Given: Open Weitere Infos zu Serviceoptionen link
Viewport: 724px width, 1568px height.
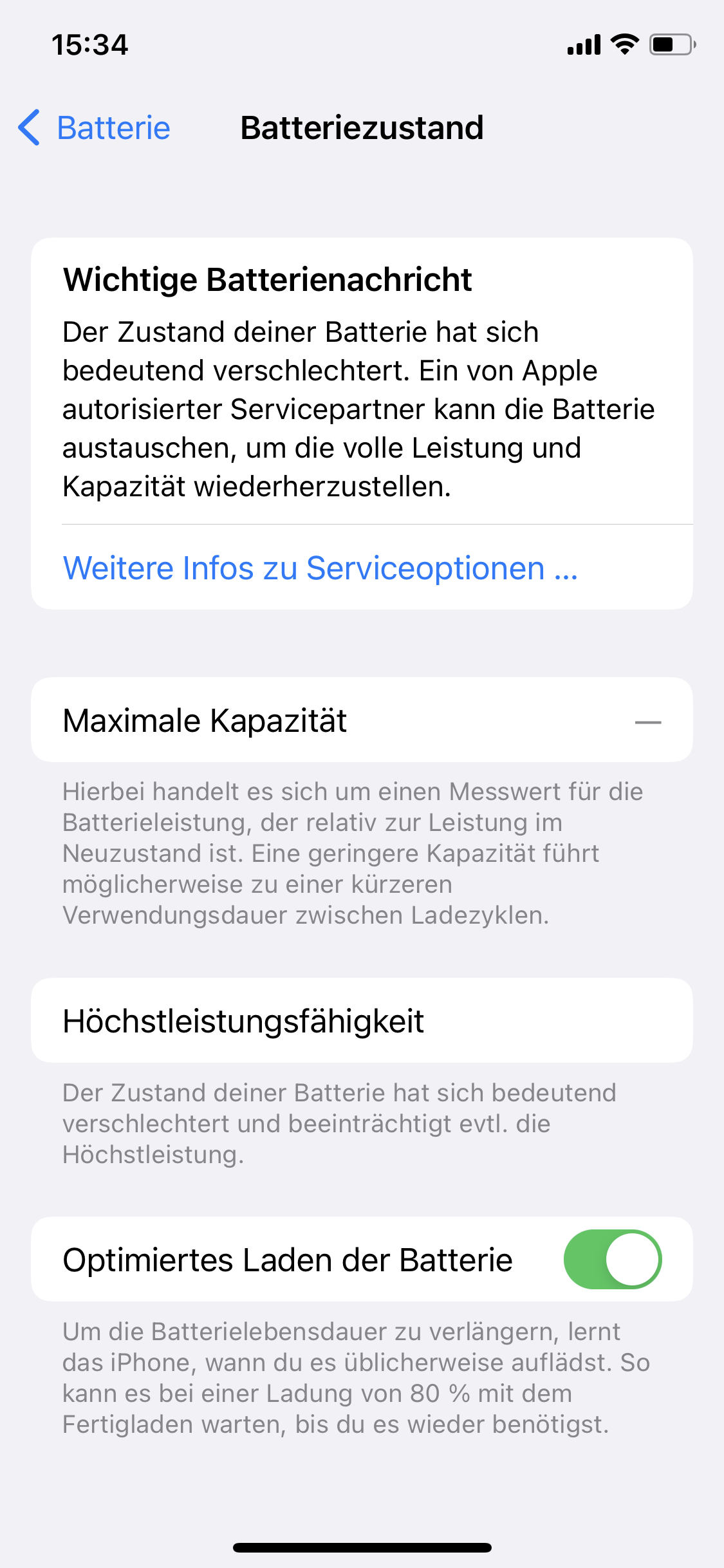Looking at the screenshot, I should coord(320,568).
